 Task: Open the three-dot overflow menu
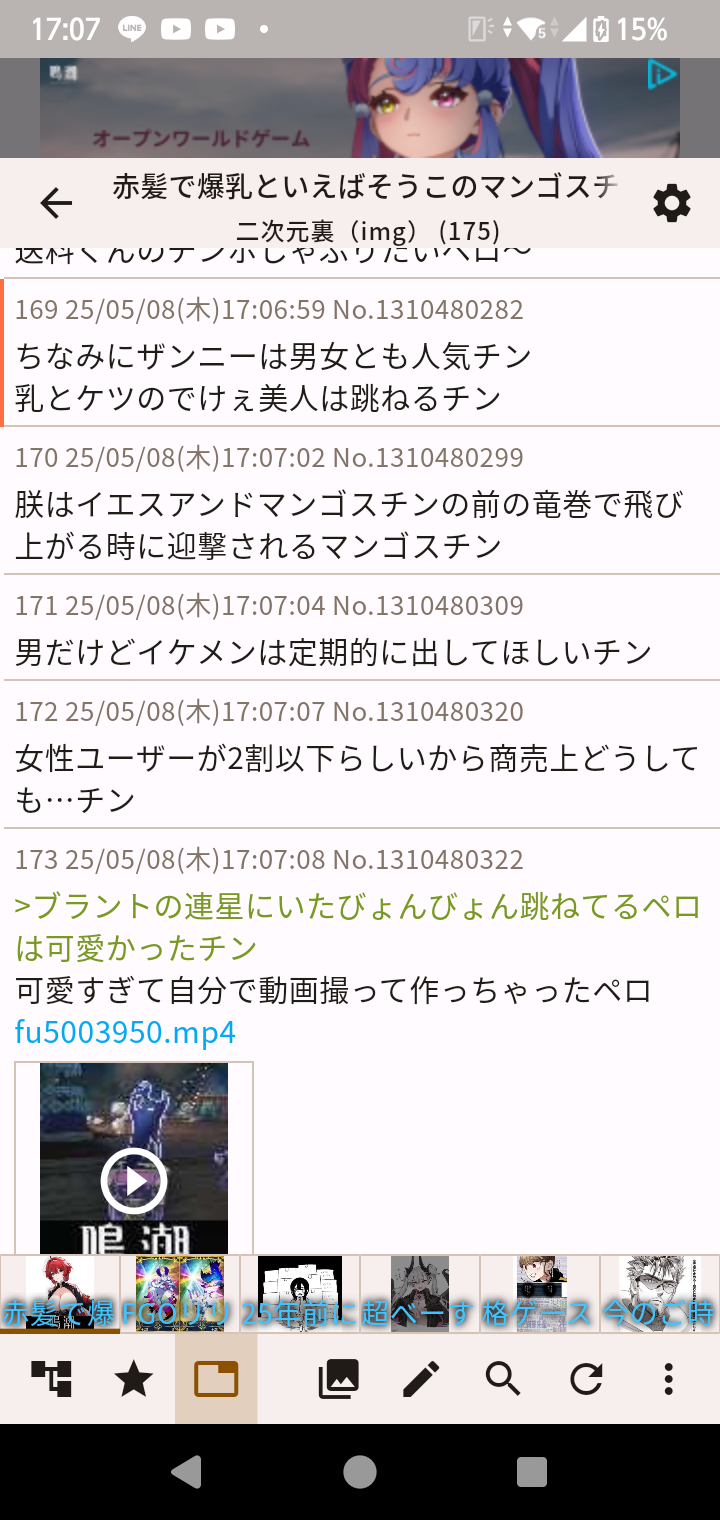(x=669, y=1380)
